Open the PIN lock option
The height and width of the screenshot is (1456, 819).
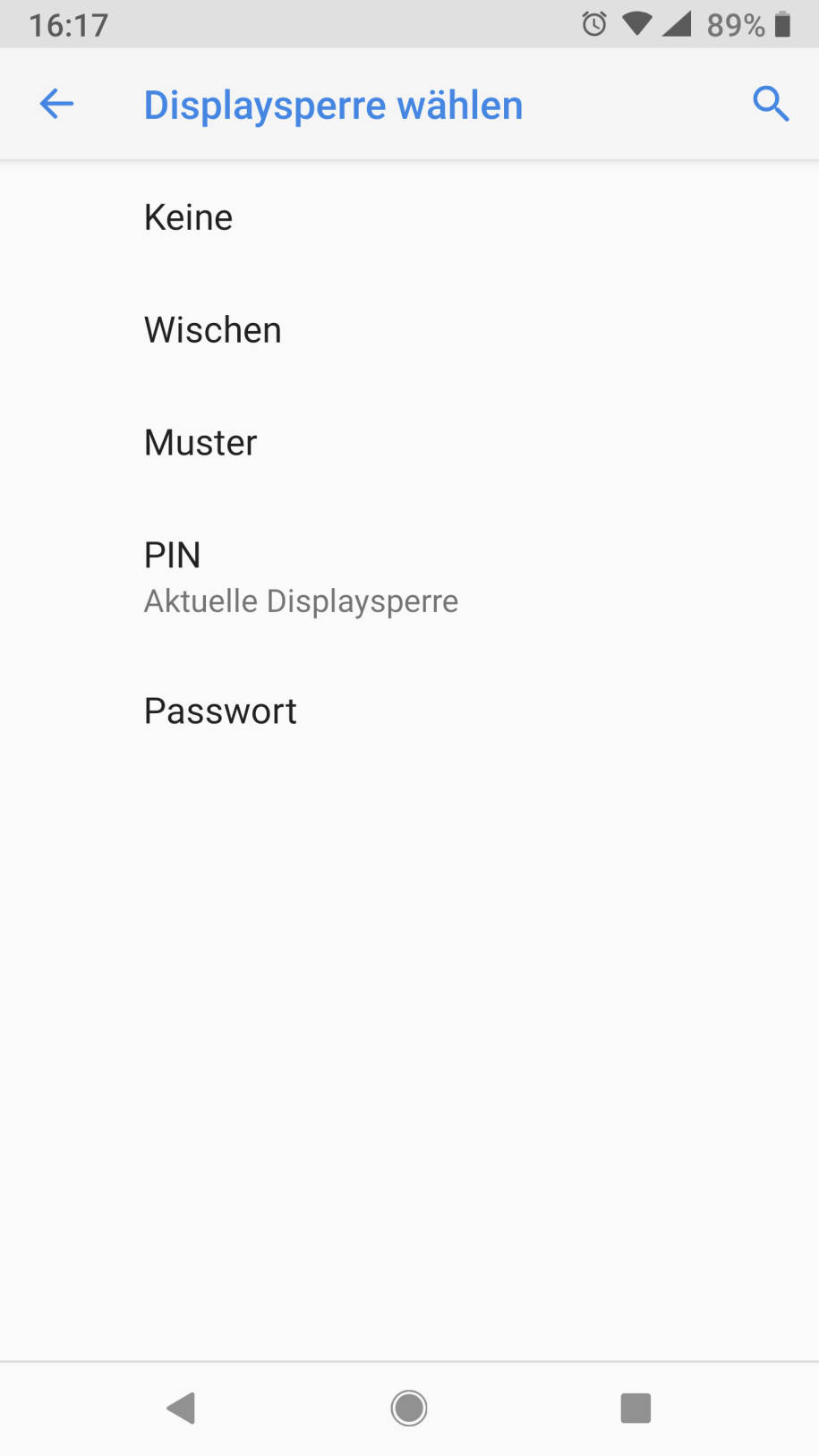[409, 577]
